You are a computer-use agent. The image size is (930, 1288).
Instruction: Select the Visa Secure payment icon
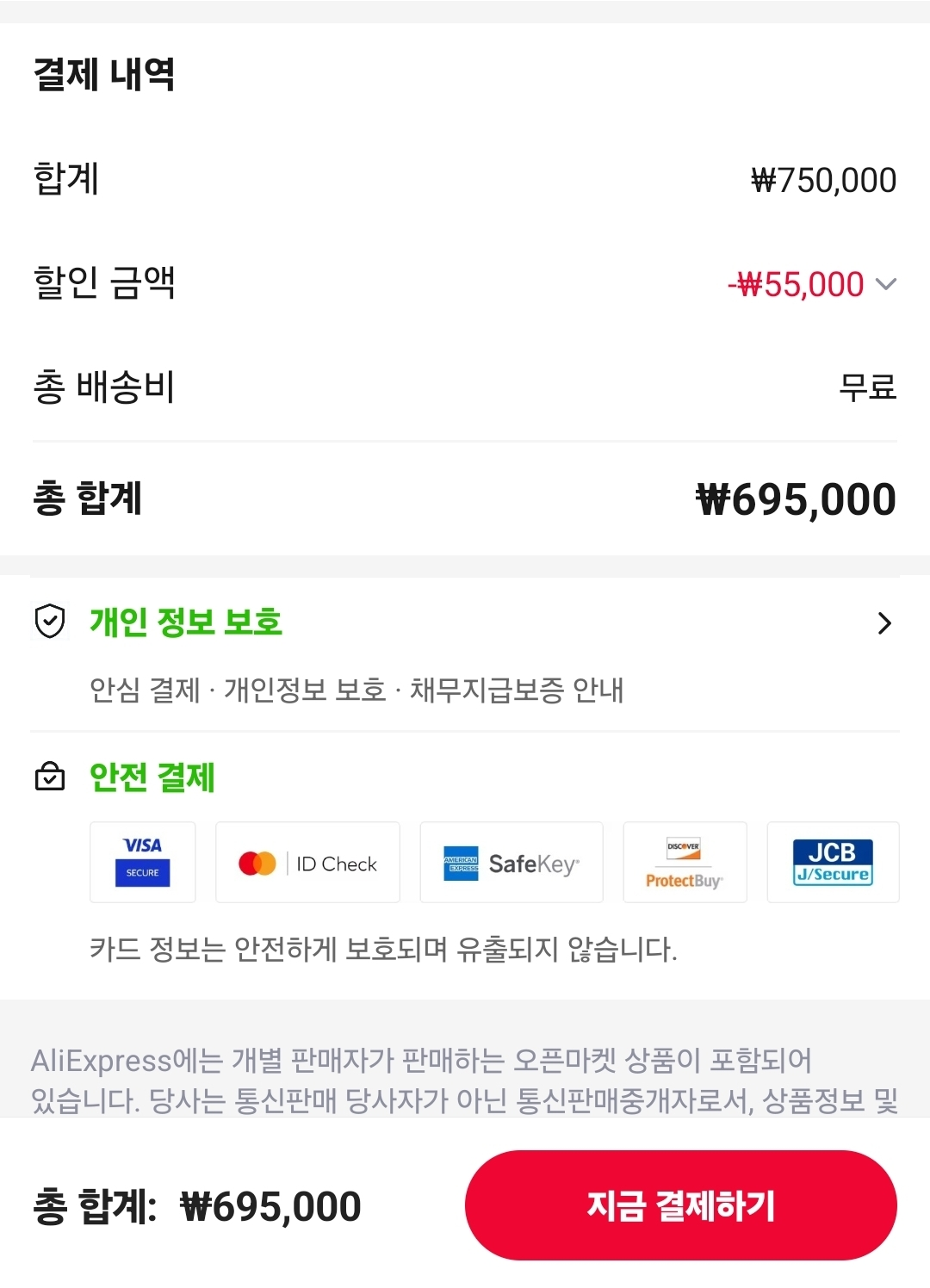point(142,863)
